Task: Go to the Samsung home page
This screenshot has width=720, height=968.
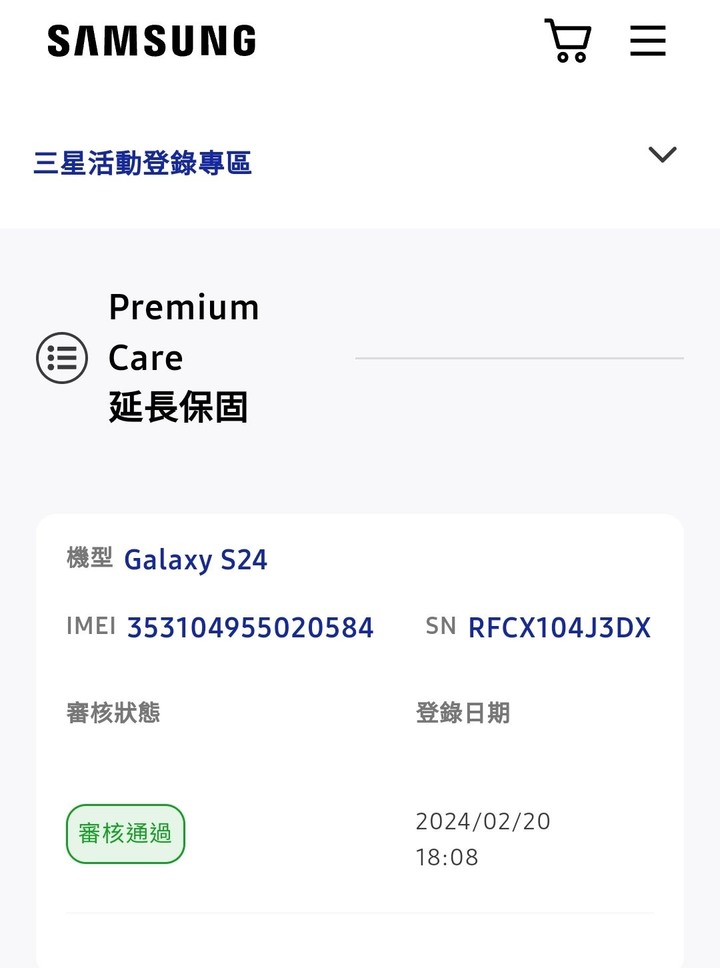Action: [x=152, y=41]
